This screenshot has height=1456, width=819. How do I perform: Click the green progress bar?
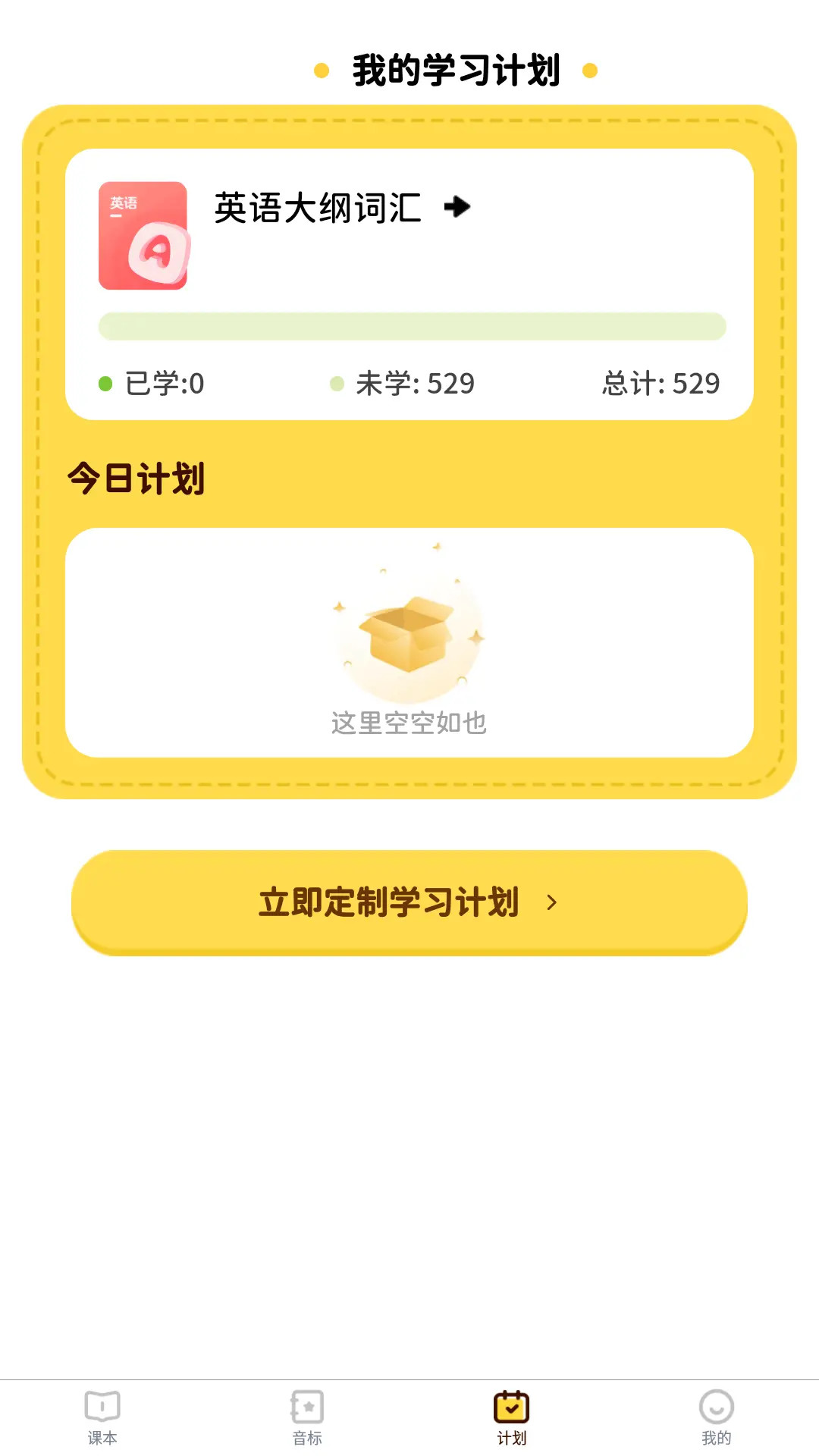tap(413, 325)
